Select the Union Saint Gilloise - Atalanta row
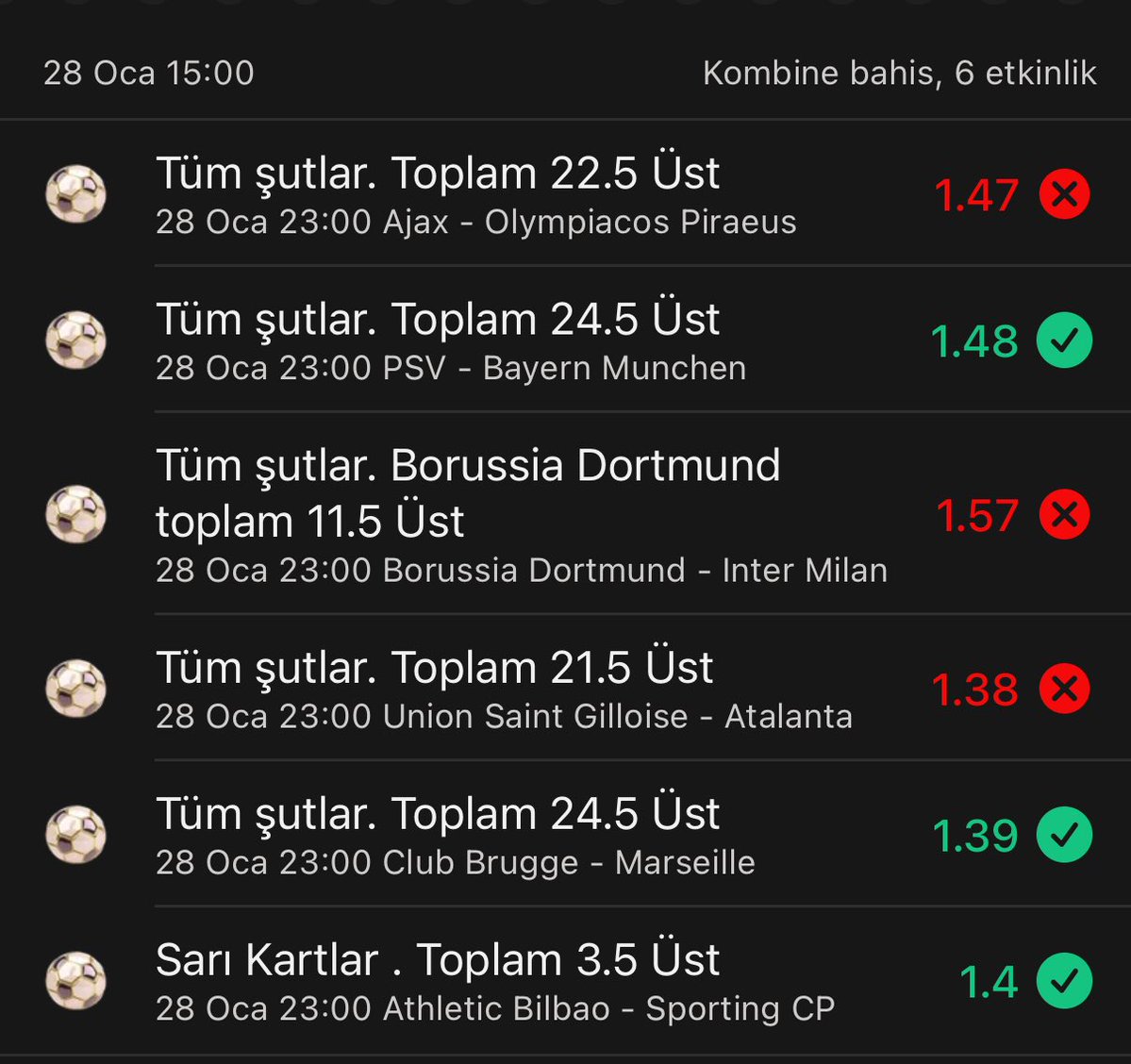The image size is (1131, 1064). [x=504, y=690]
